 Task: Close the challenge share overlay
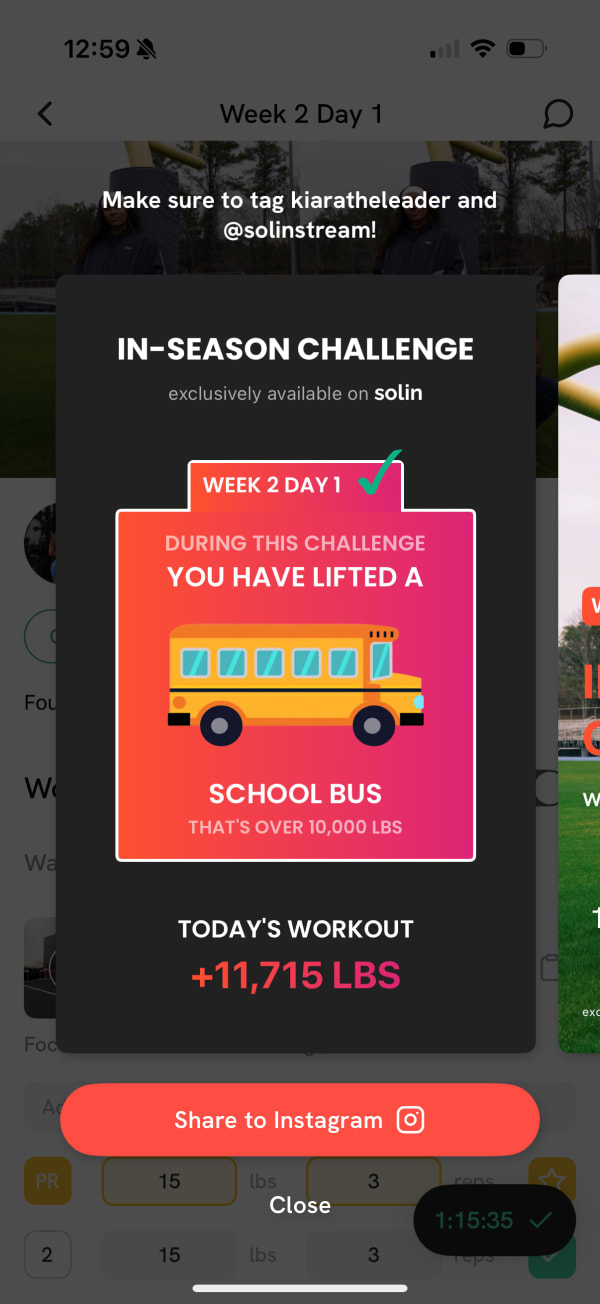299,1205
